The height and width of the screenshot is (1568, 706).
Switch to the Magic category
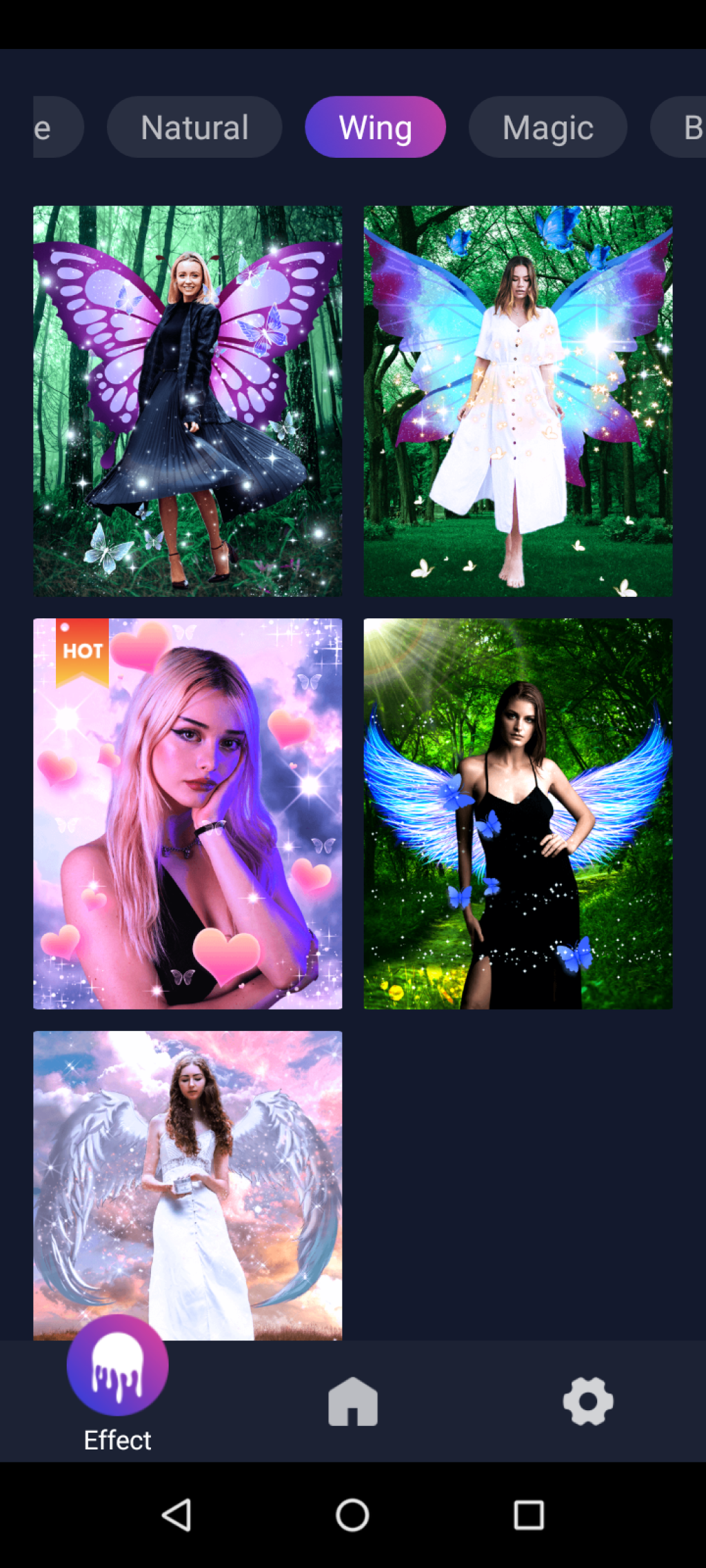click(547, 128)
